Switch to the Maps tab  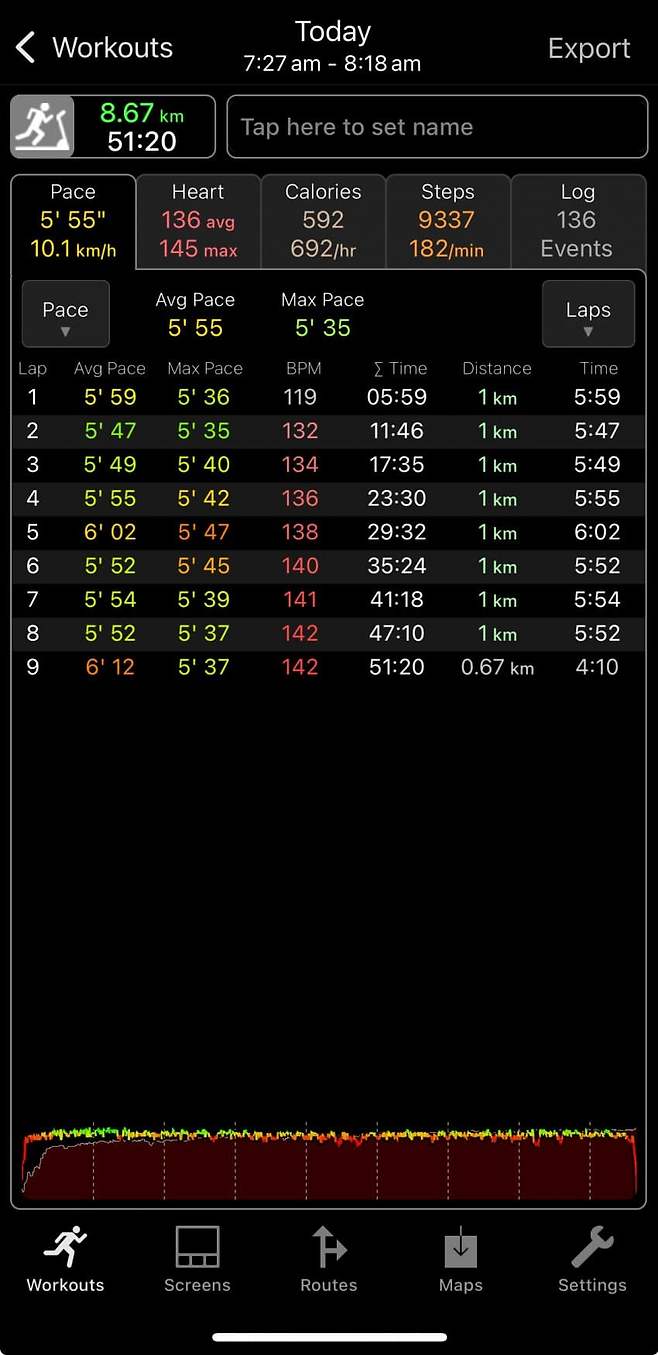(461, 1259)
